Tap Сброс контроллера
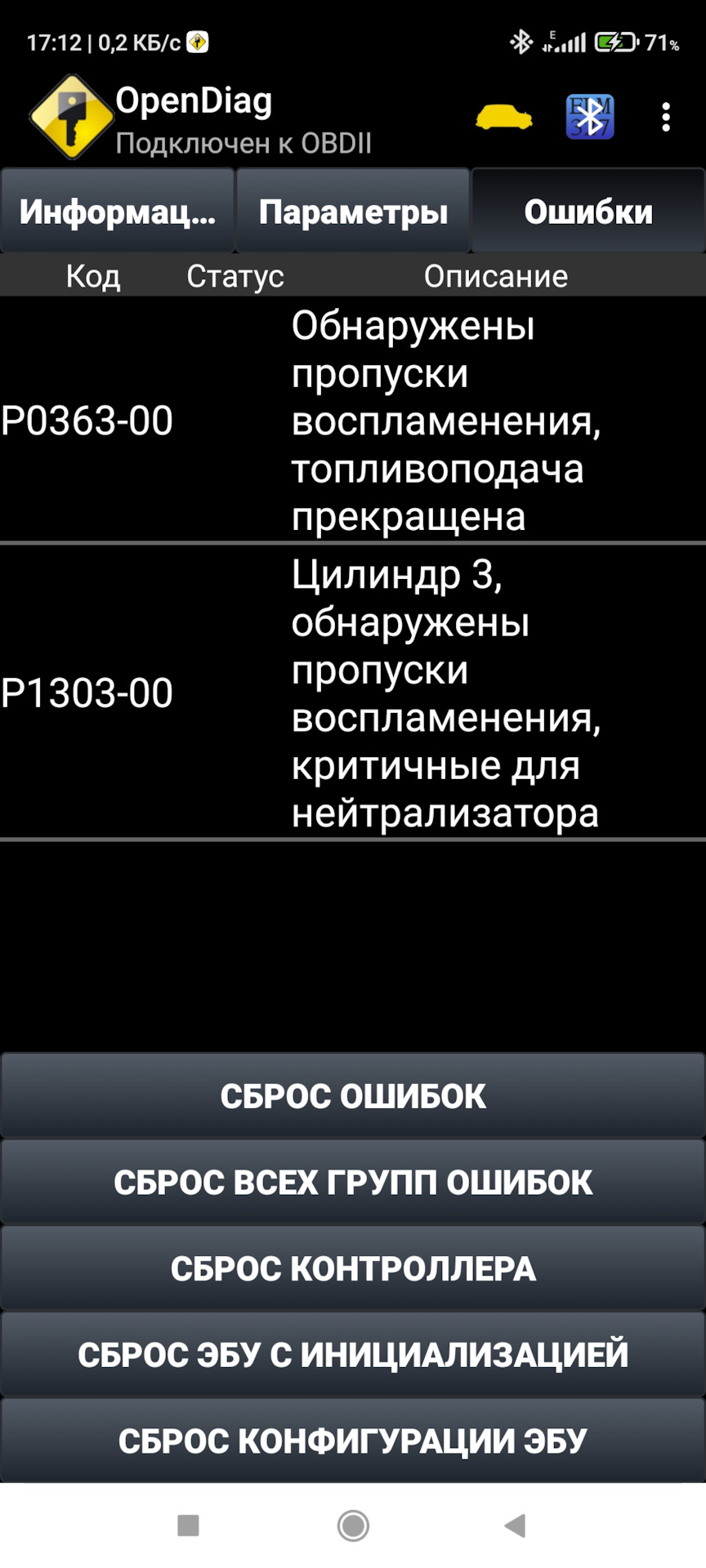 tap(353, 1268)
